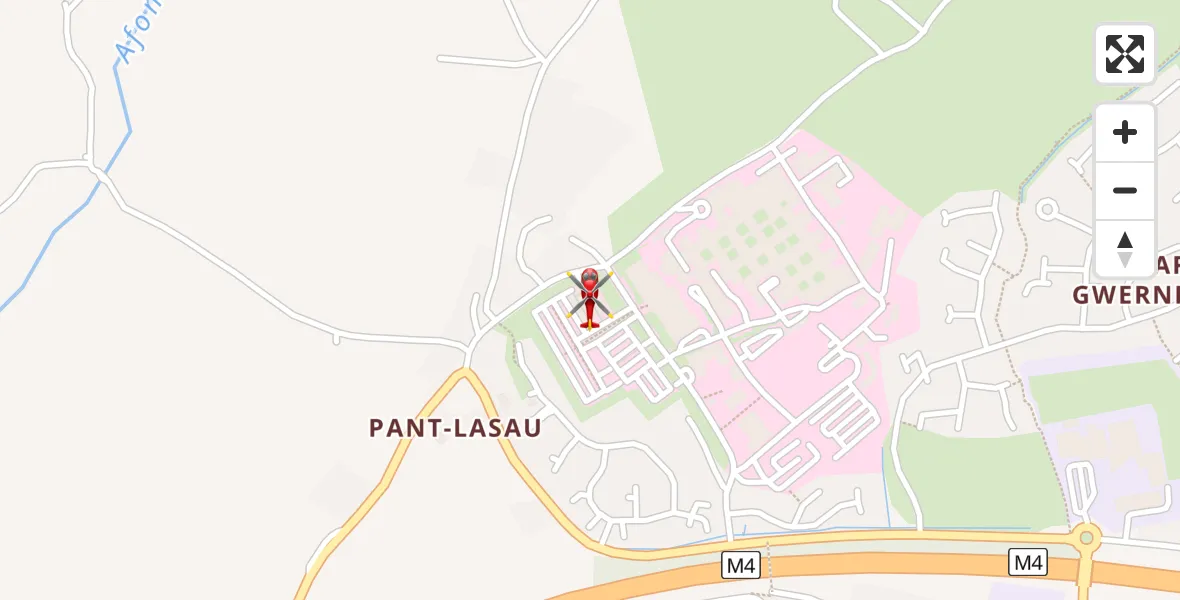Tap the red helicopter marker

[x=590, y=298]
